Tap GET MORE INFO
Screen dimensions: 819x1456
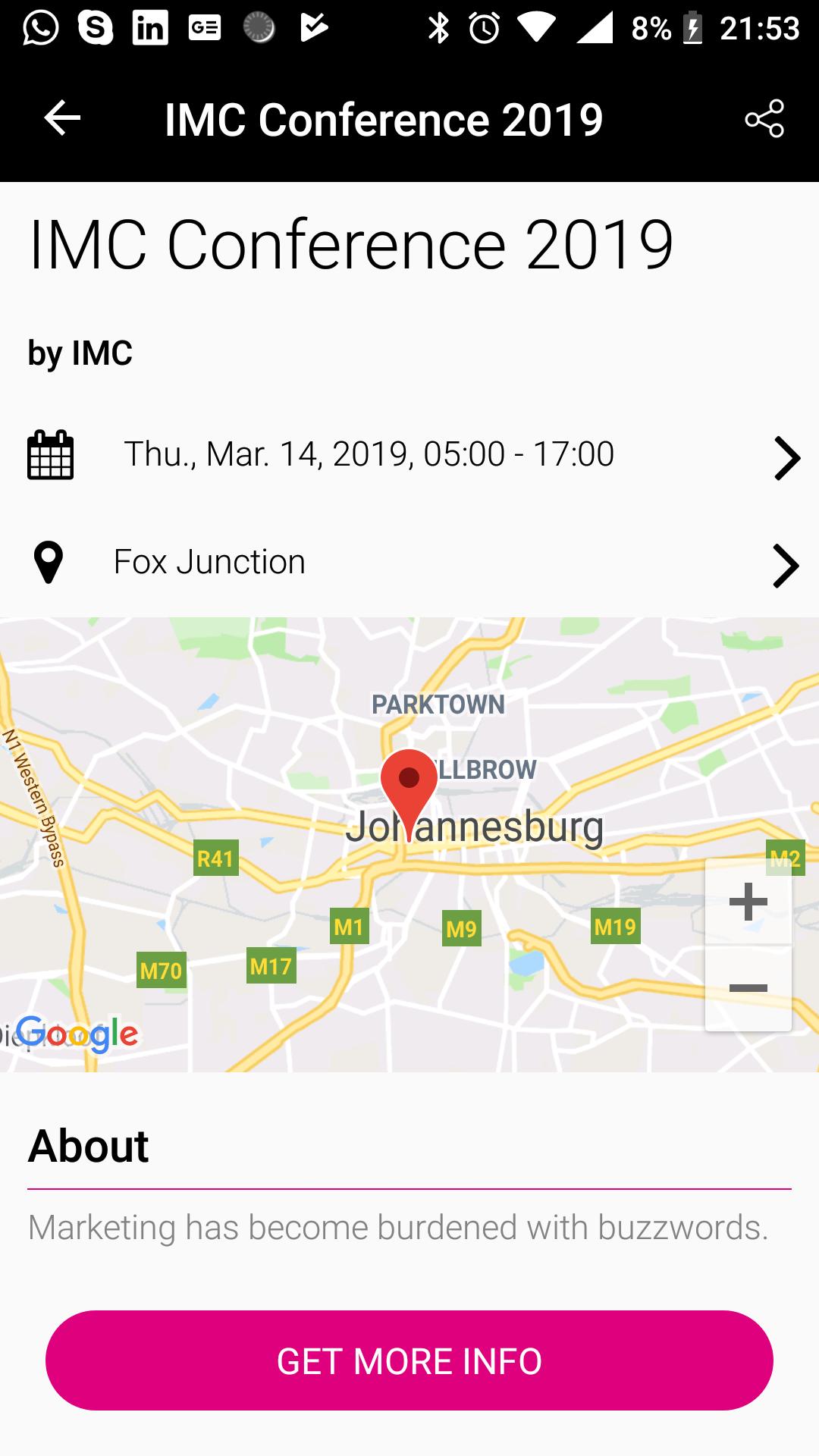[x=409, y=1360]
